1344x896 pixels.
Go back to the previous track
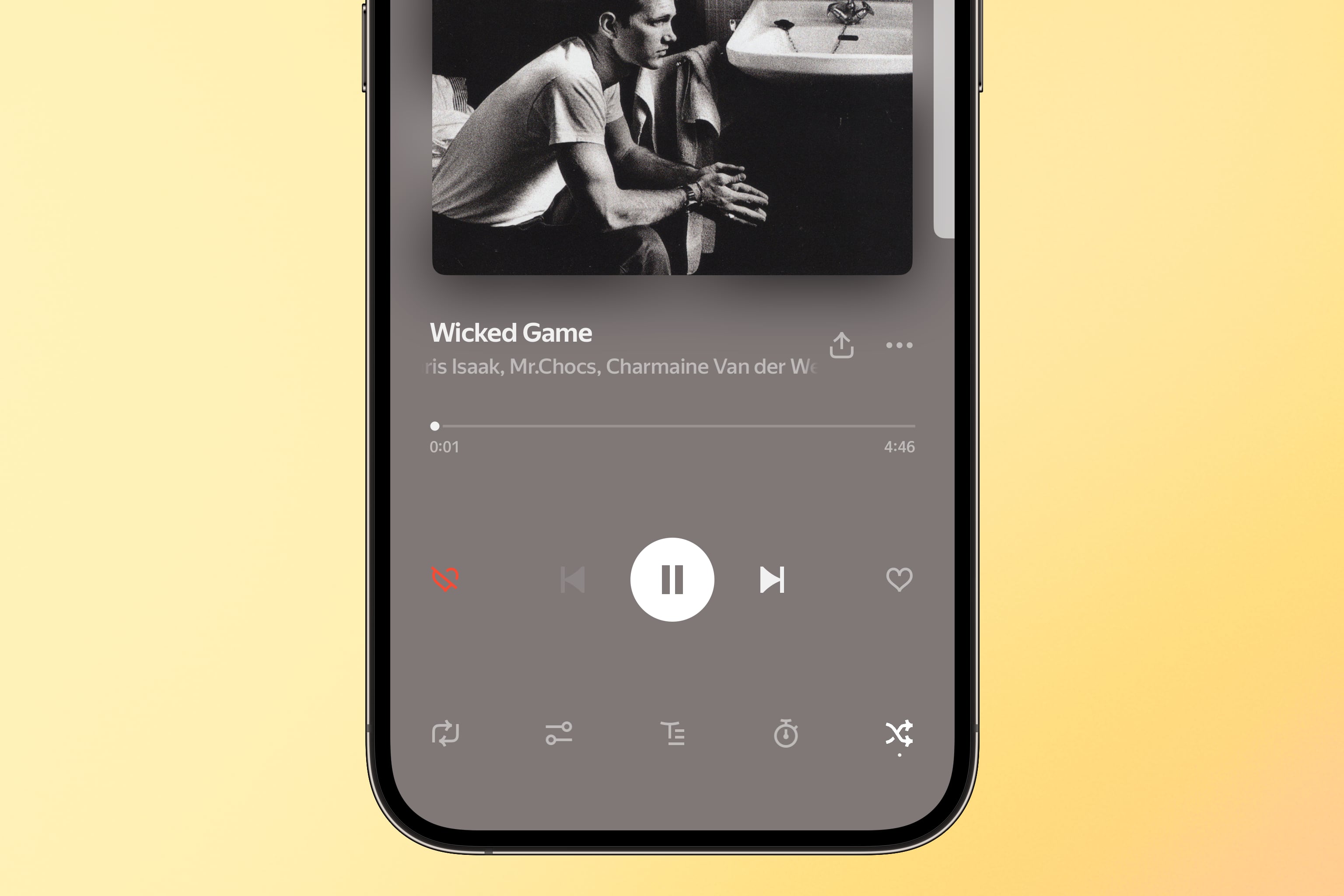572,579
